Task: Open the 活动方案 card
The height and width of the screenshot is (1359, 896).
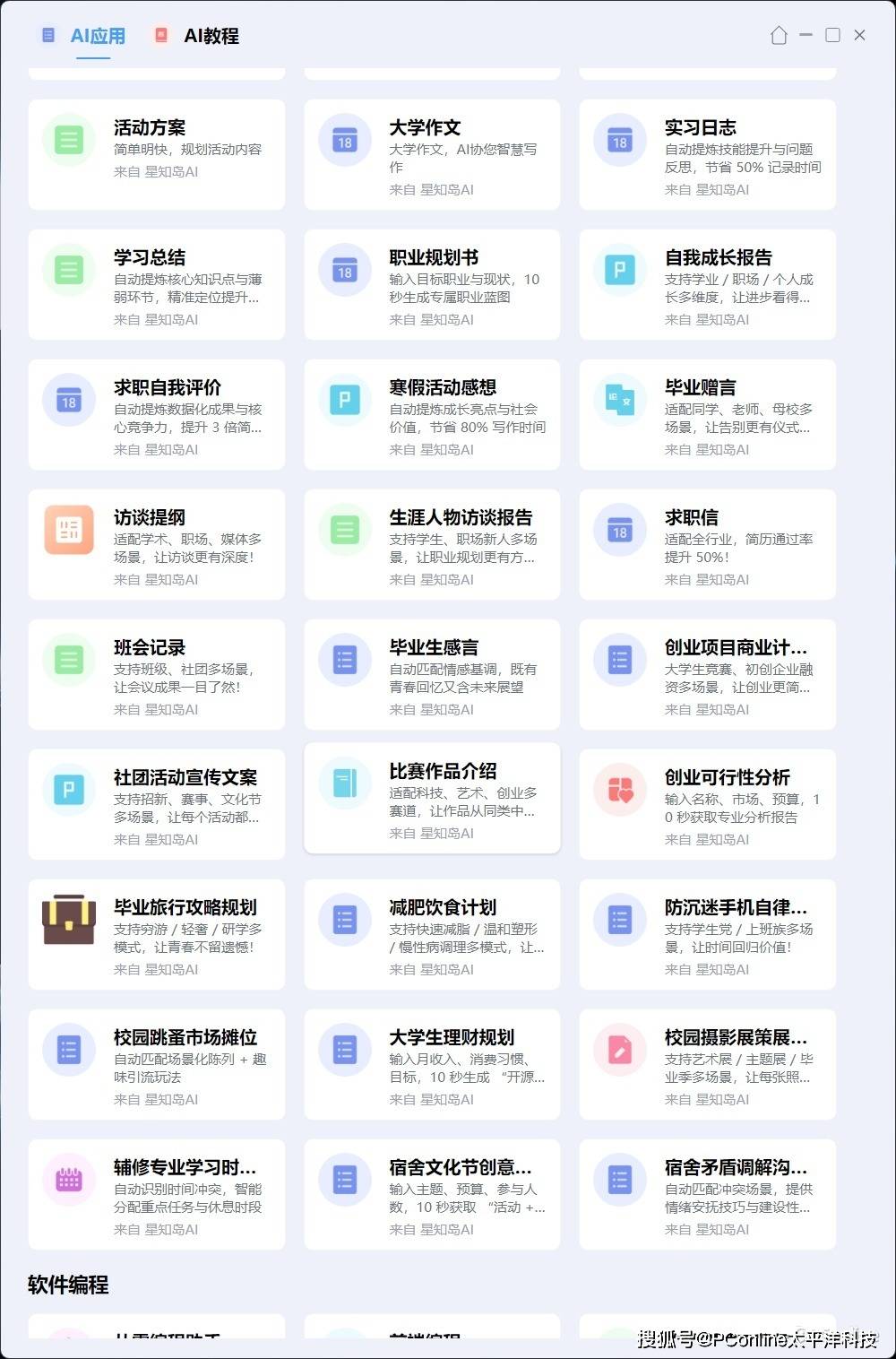Action: (x=157, y=154)
